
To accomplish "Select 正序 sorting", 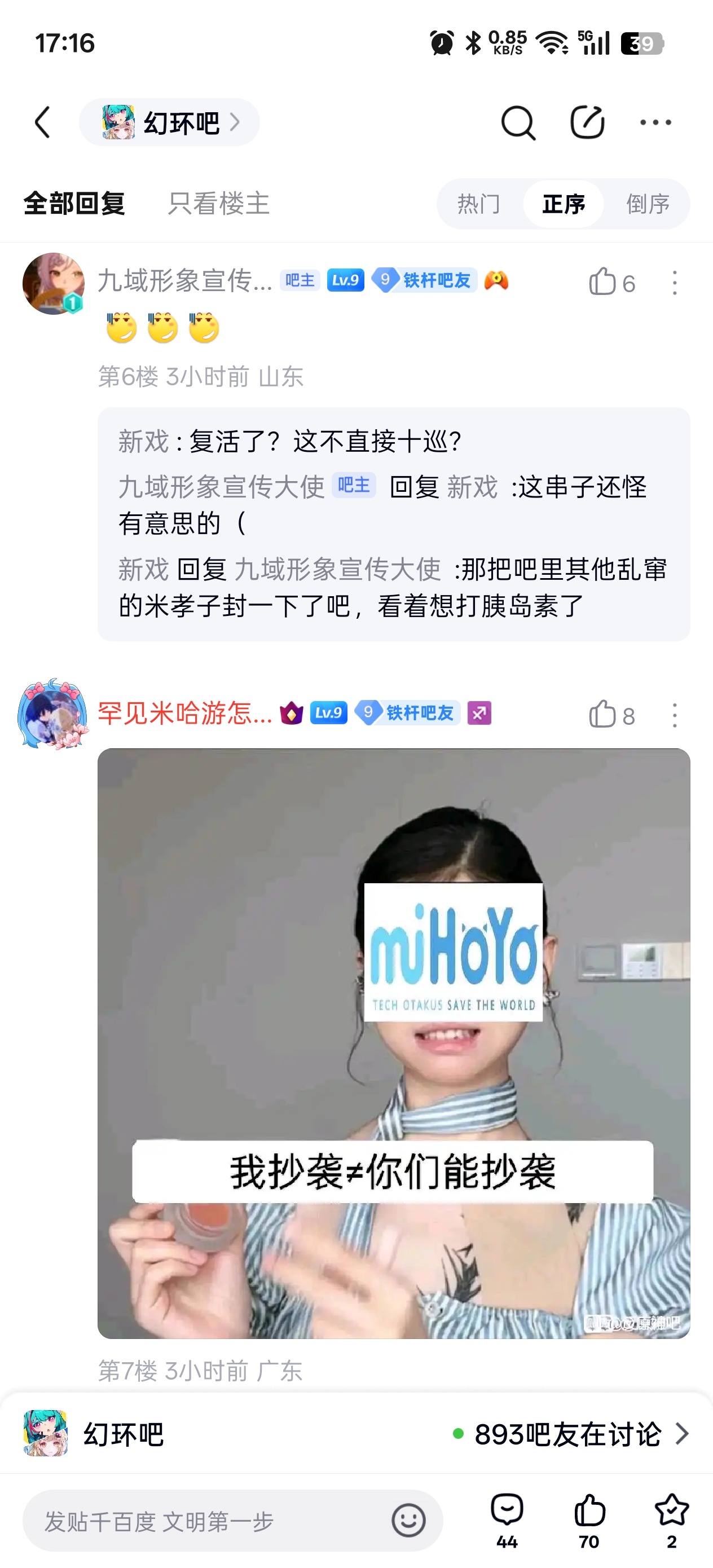I will [x=563, y=204].
